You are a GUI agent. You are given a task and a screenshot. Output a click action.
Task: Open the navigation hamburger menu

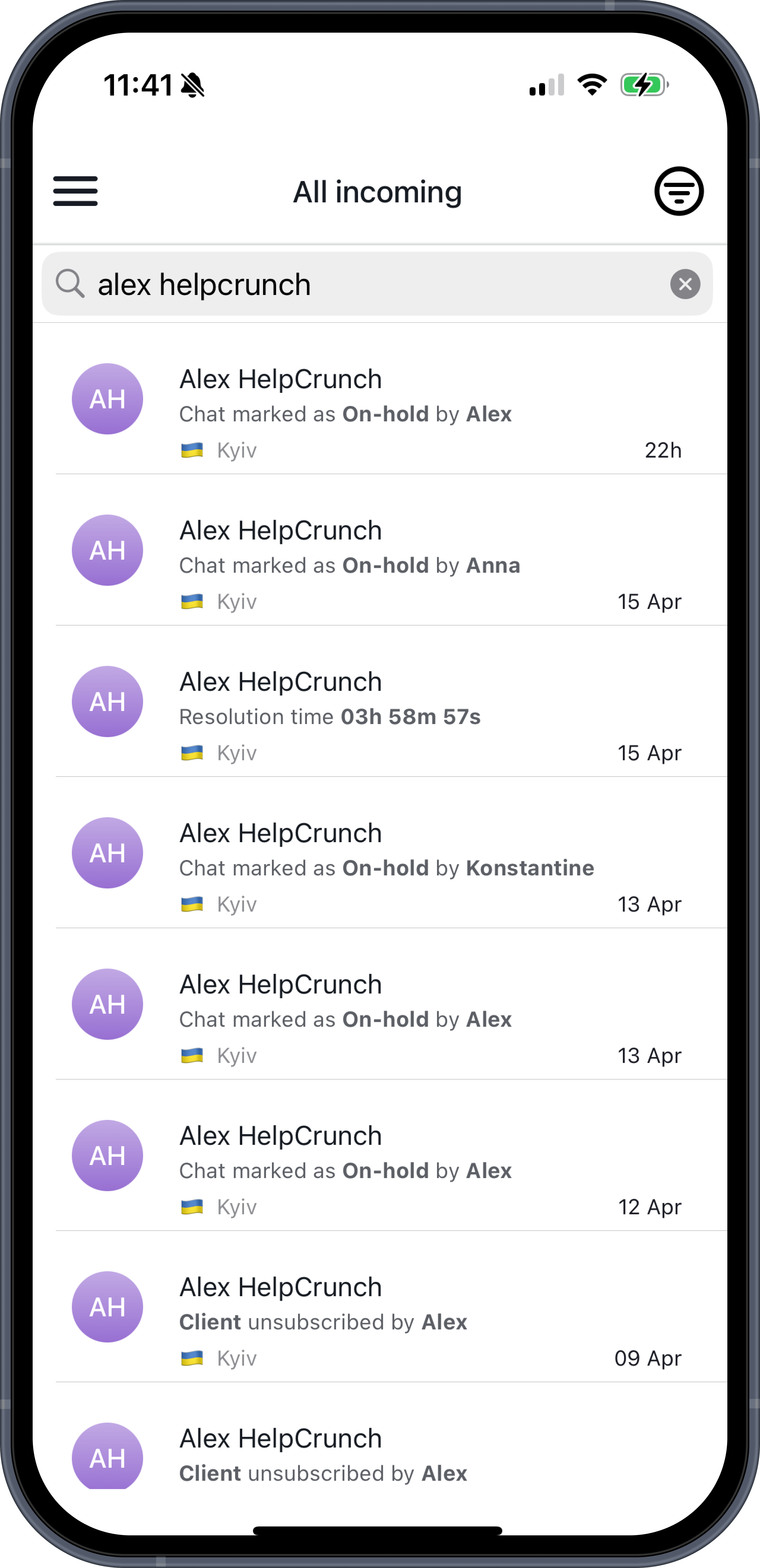pyautogui.click(x=75, y=191)
